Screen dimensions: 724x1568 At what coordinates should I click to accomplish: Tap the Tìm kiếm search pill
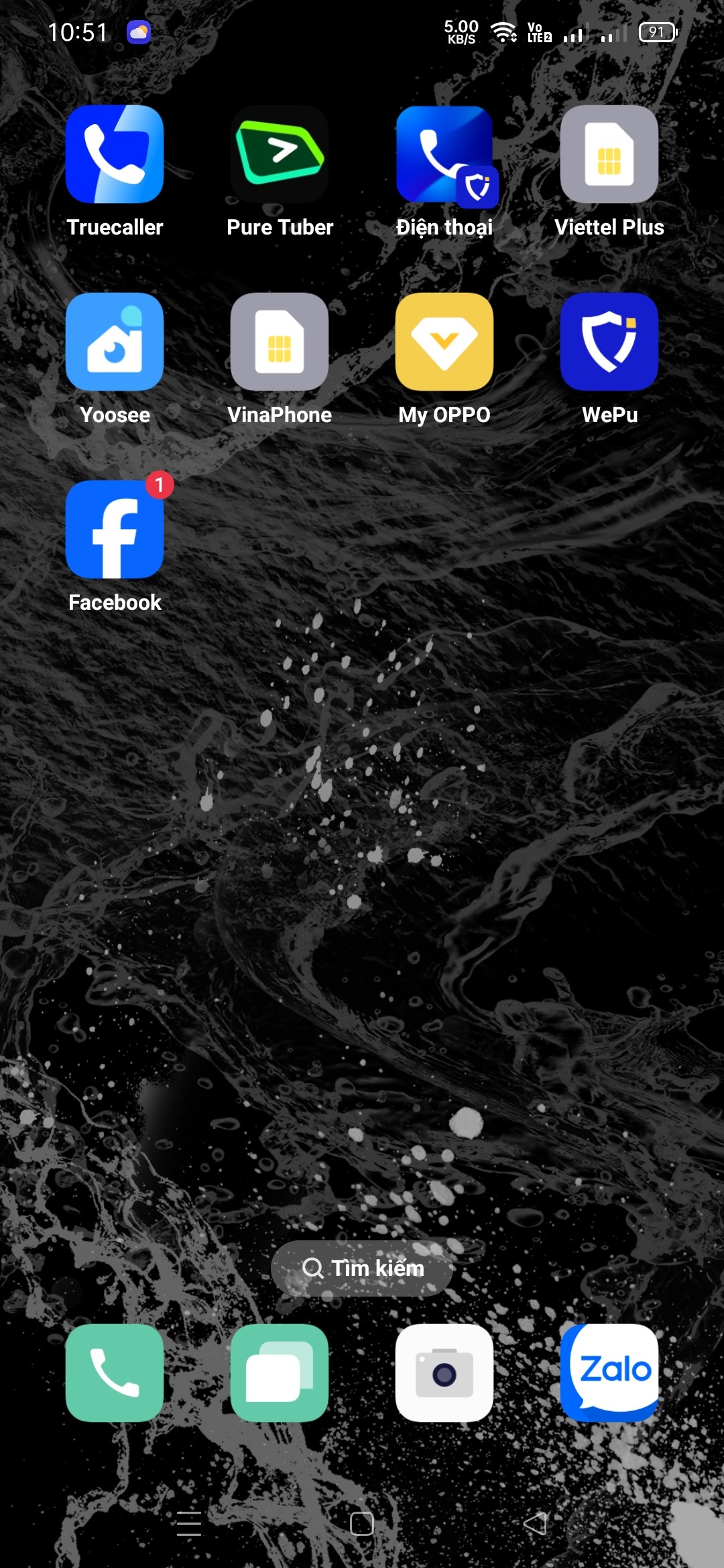pos(362,1268)
